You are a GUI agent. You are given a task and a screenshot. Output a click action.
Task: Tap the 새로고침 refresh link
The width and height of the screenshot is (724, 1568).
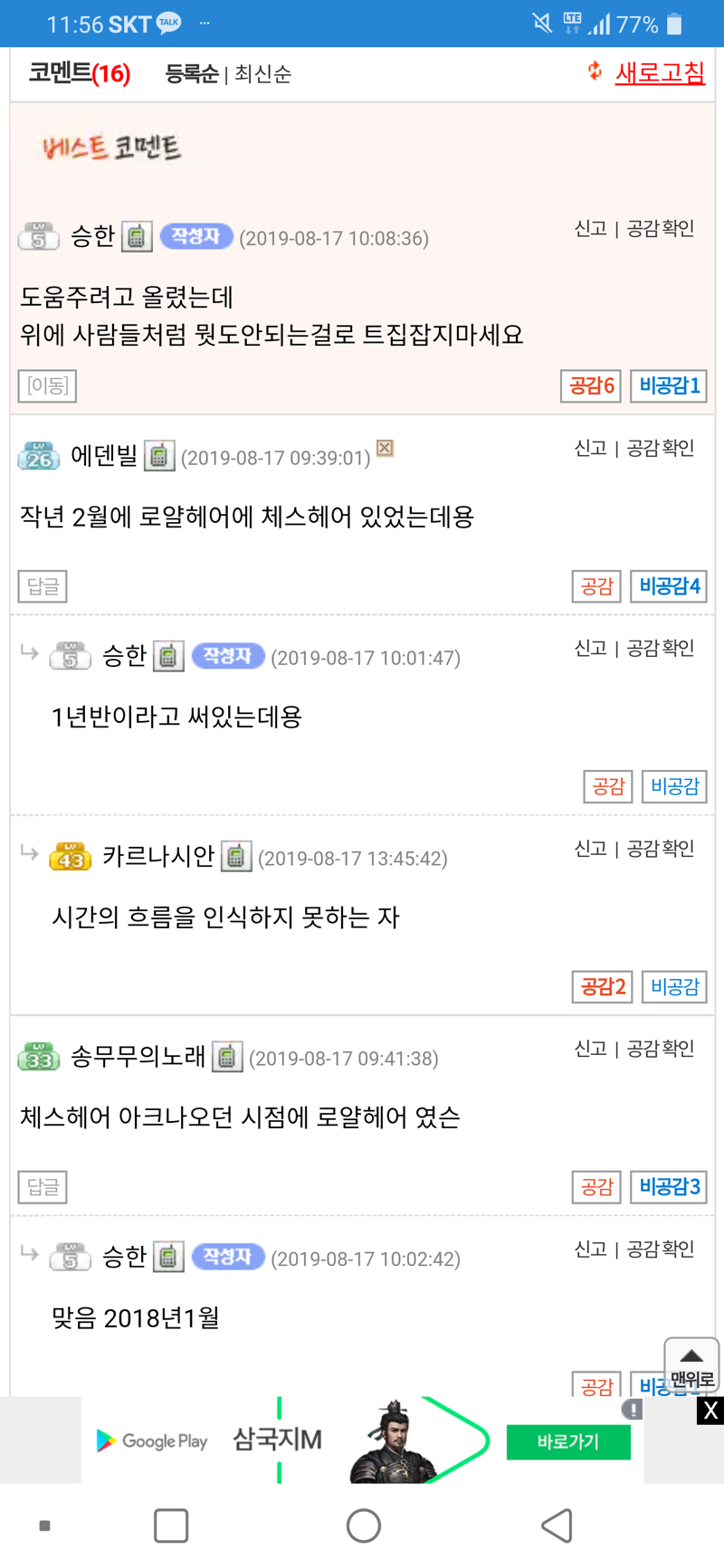pyautogui.click(x=658, y=72)
